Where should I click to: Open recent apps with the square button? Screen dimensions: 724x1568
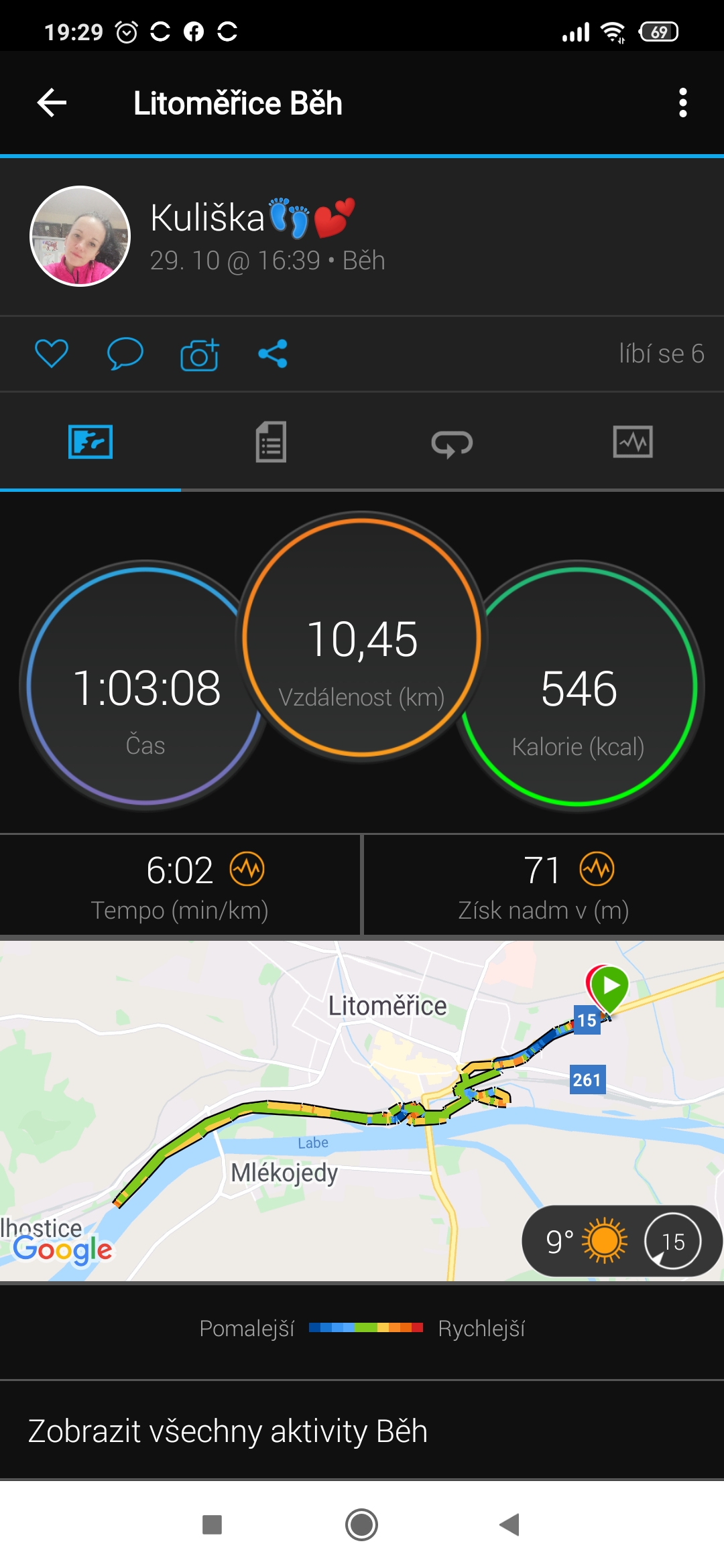point(212,1524)
